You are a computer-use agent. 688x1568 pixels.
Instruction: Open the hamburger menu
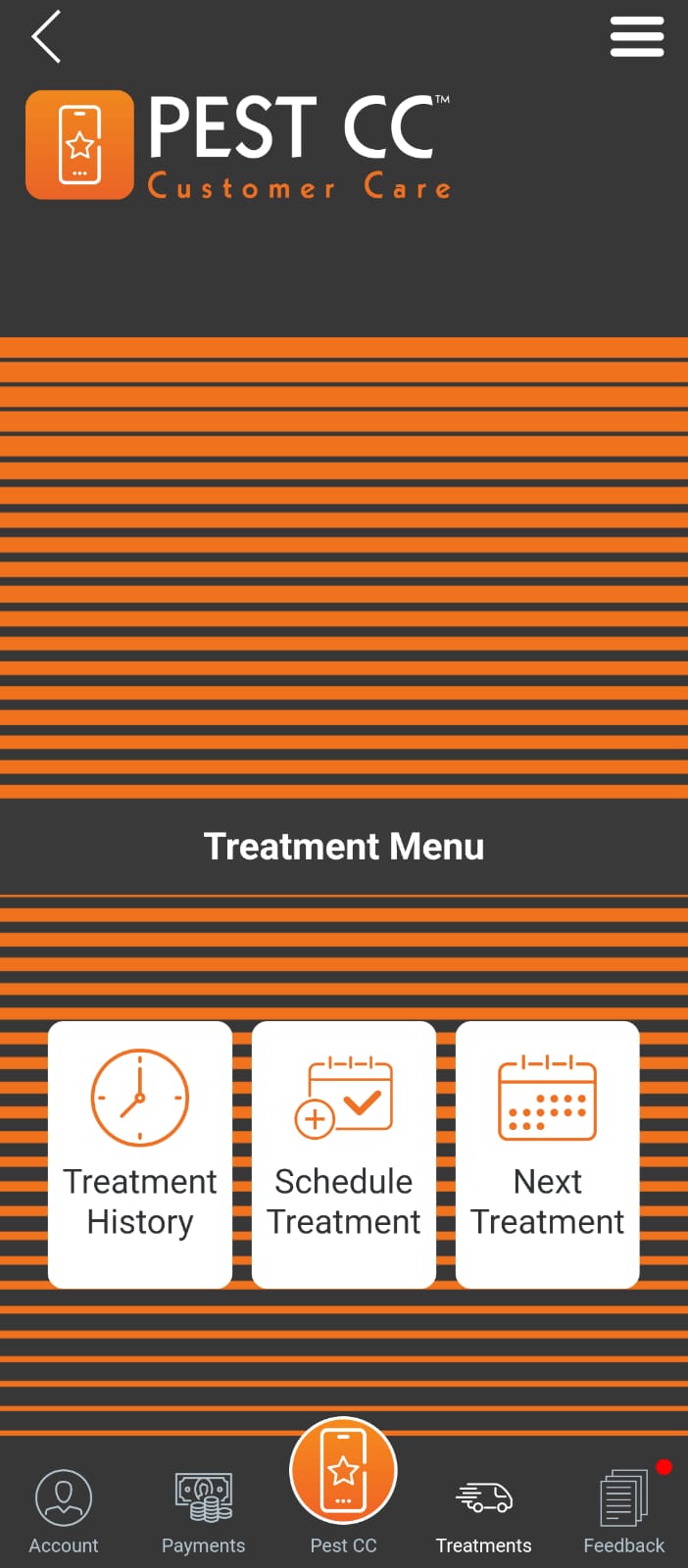637,37
